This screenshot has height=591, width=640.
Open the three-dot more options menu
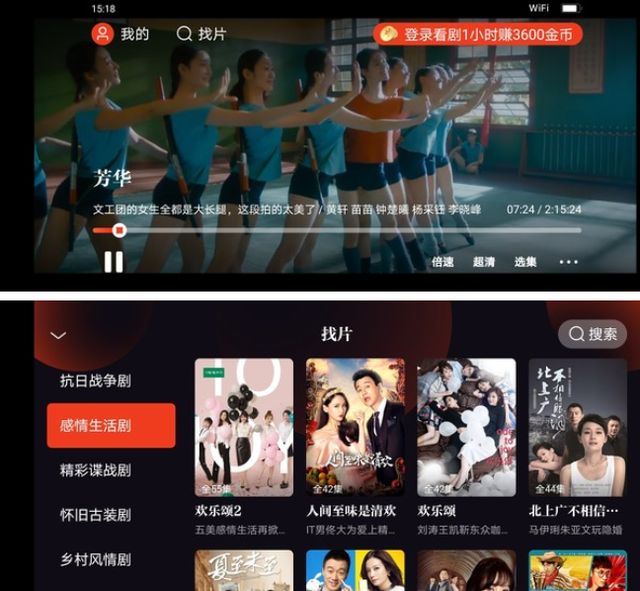568,262
